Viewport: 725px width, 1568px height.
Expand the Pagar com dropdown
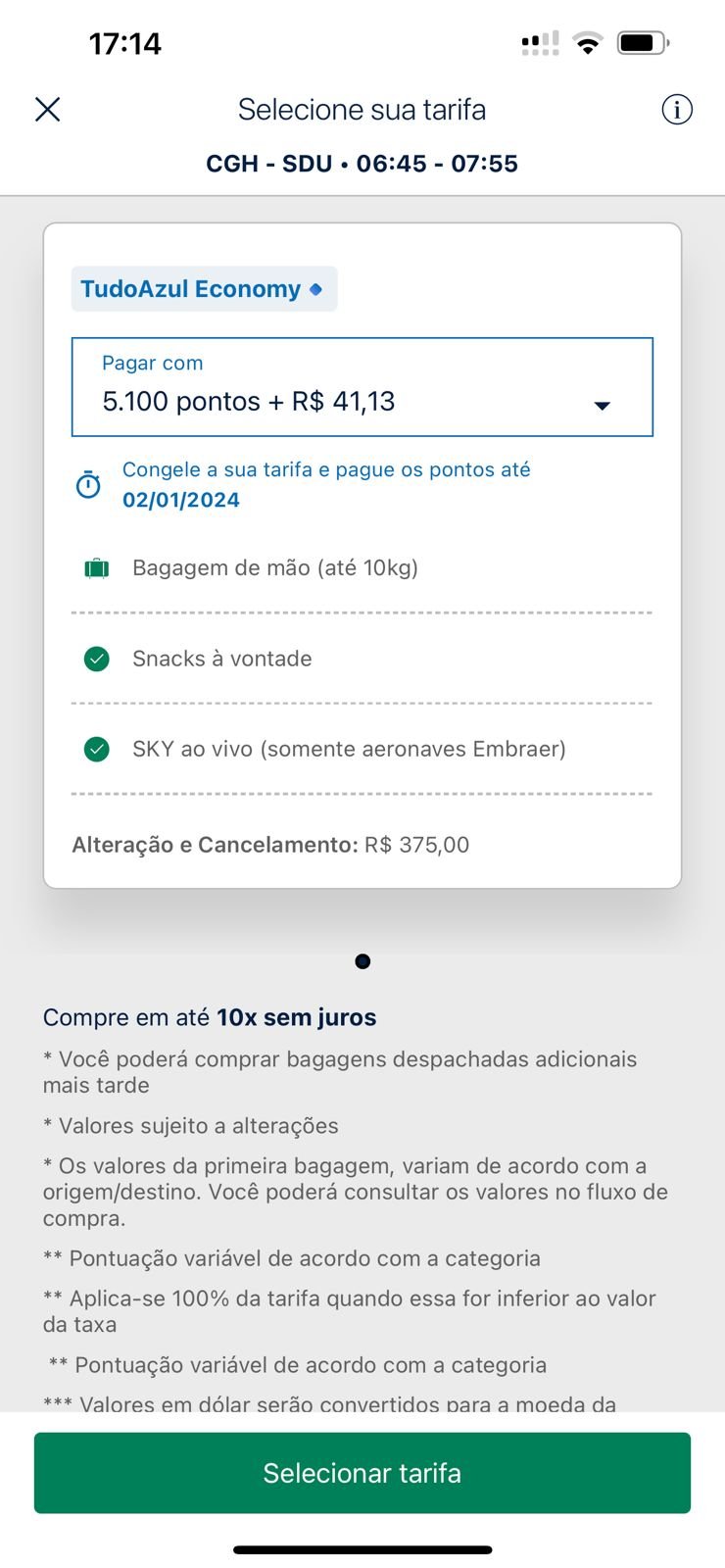pos(362,387)
